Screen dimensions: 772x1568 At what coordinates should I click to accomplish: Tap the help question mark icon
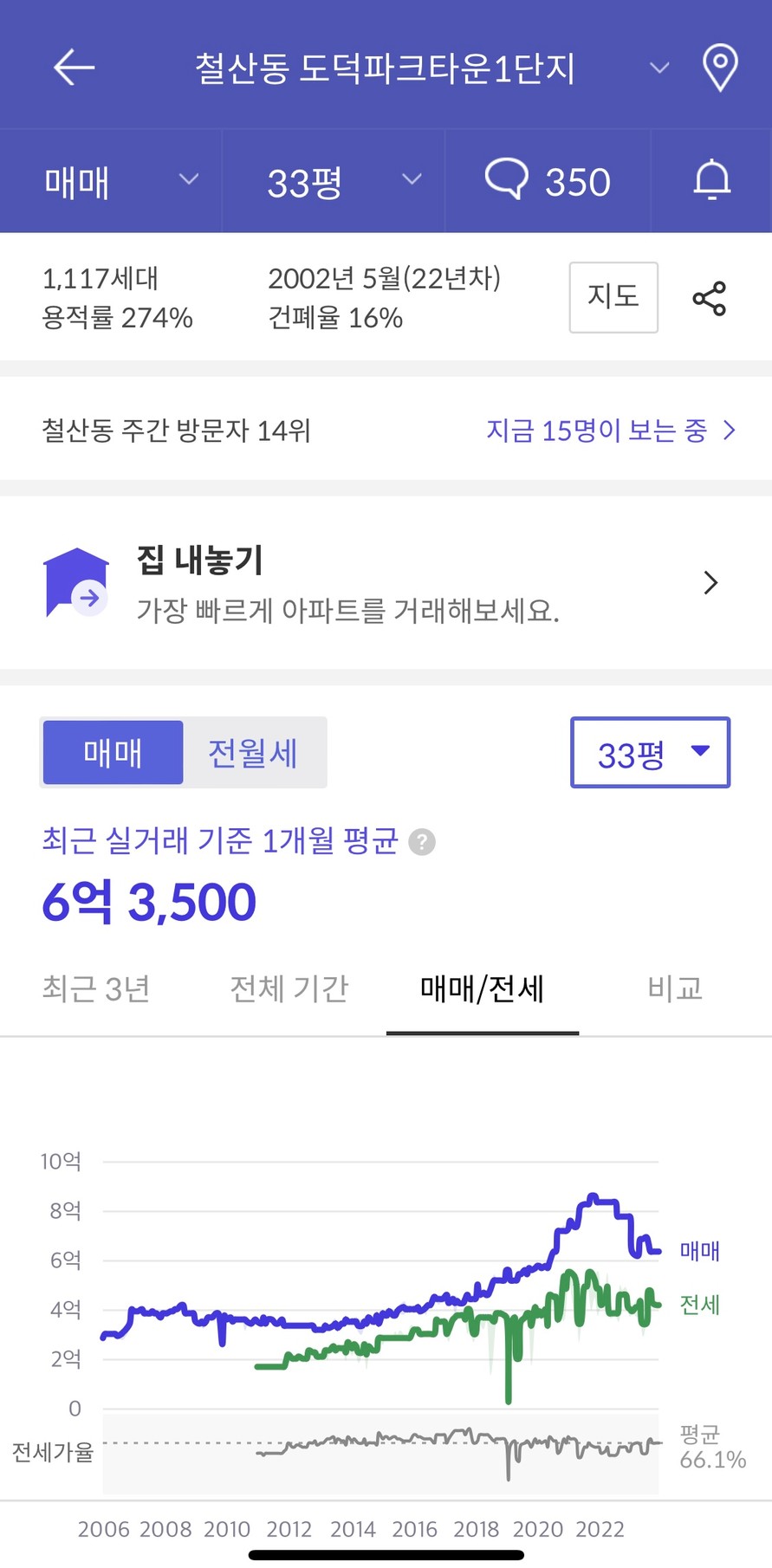coord(422,841)
